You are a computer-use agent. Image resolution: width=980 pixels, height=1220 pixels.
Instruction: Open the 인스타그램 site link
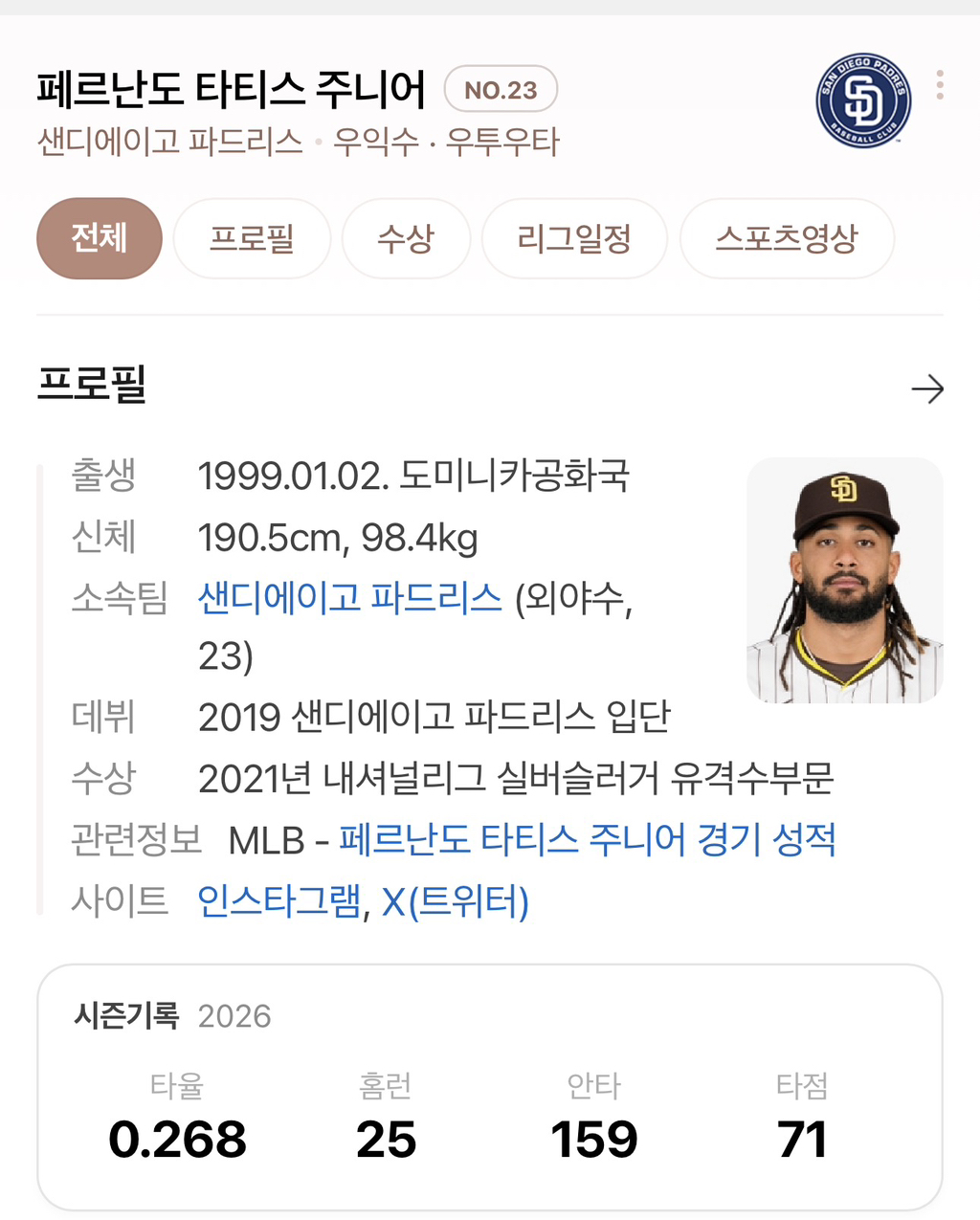coord(279,900)
